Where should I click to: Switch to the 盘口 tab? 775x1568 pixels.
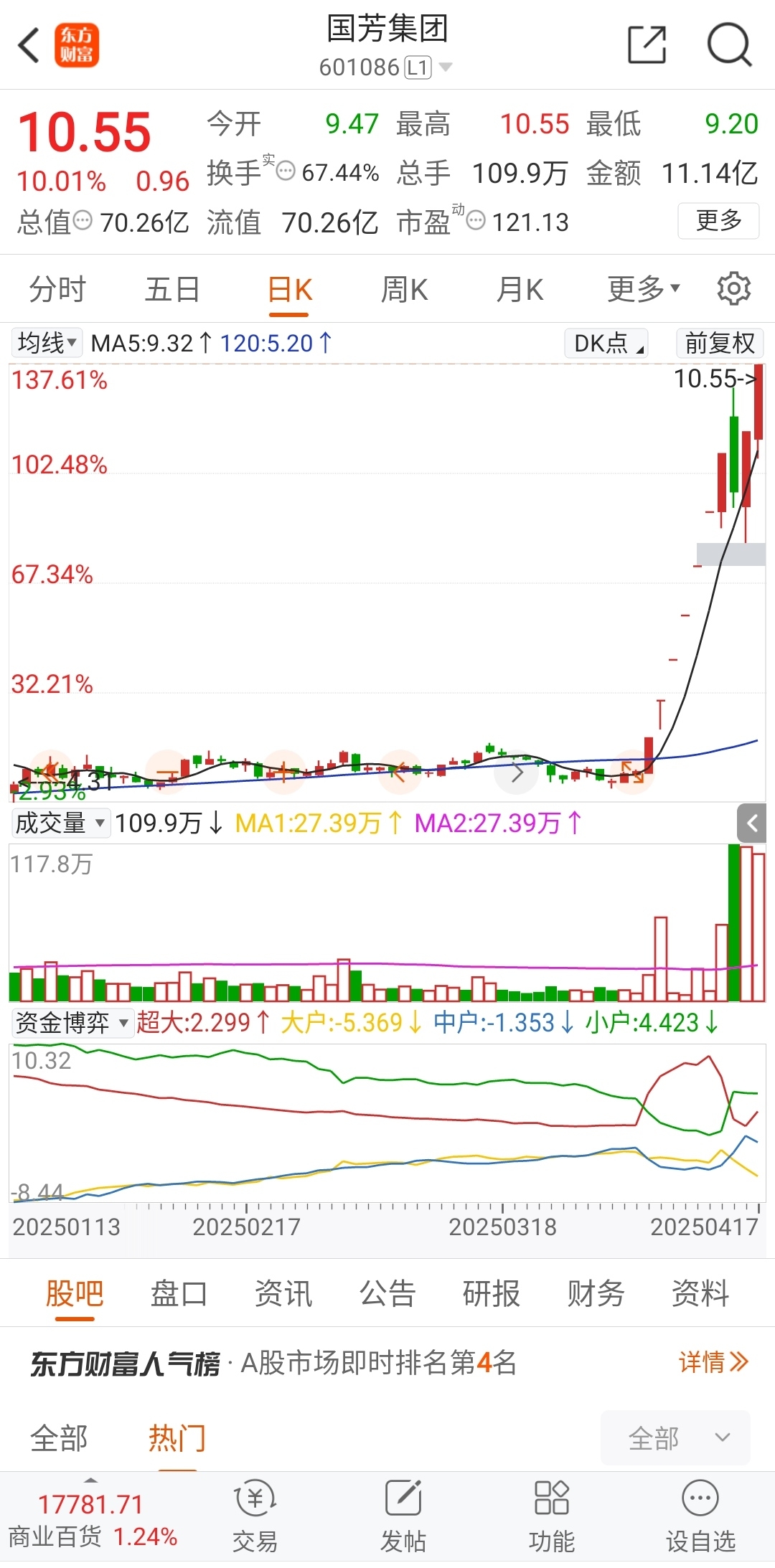pos(179,1294)
